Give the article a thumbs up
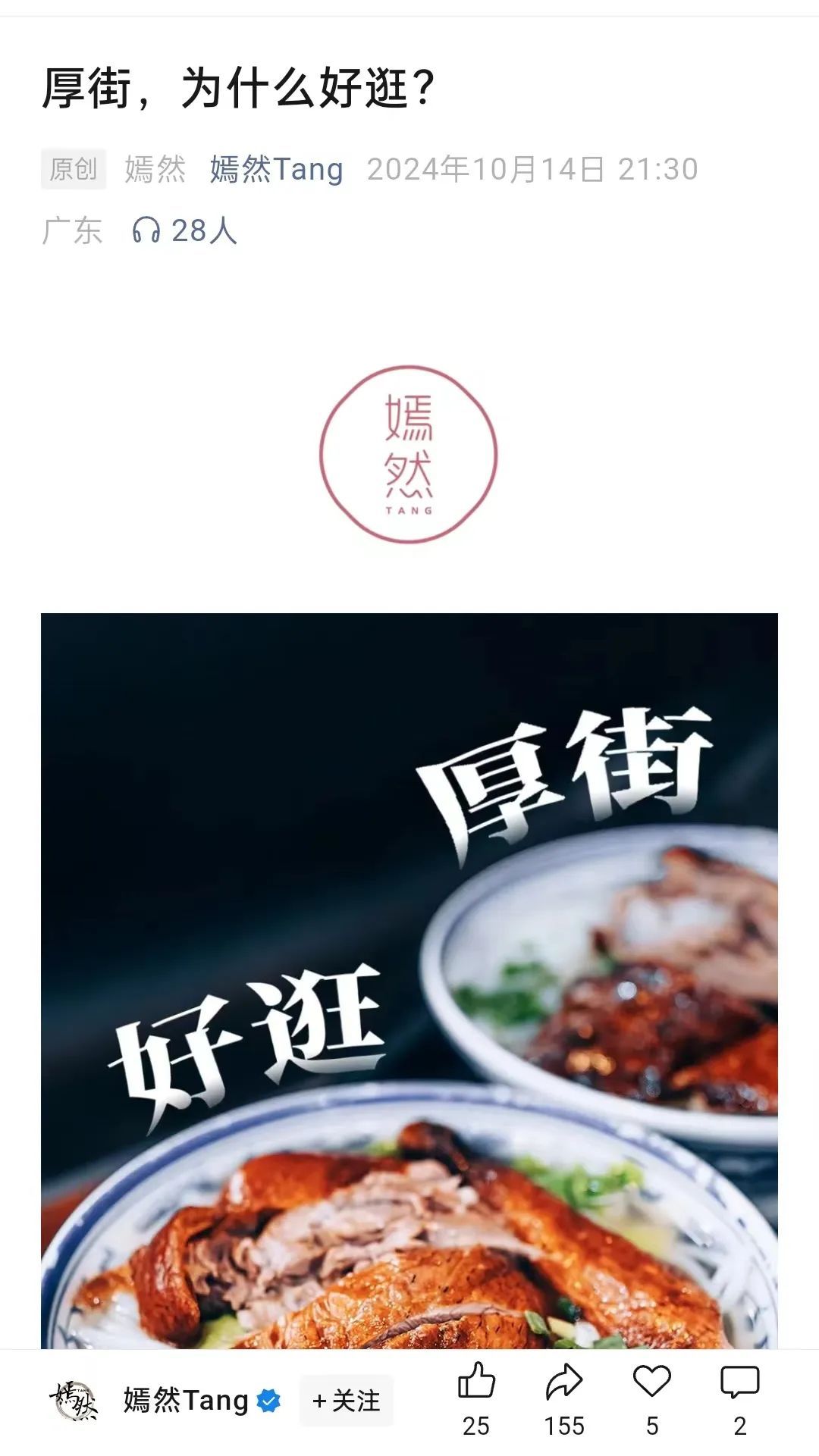This screenshot has height=1456, width=819. (476, 1382)
